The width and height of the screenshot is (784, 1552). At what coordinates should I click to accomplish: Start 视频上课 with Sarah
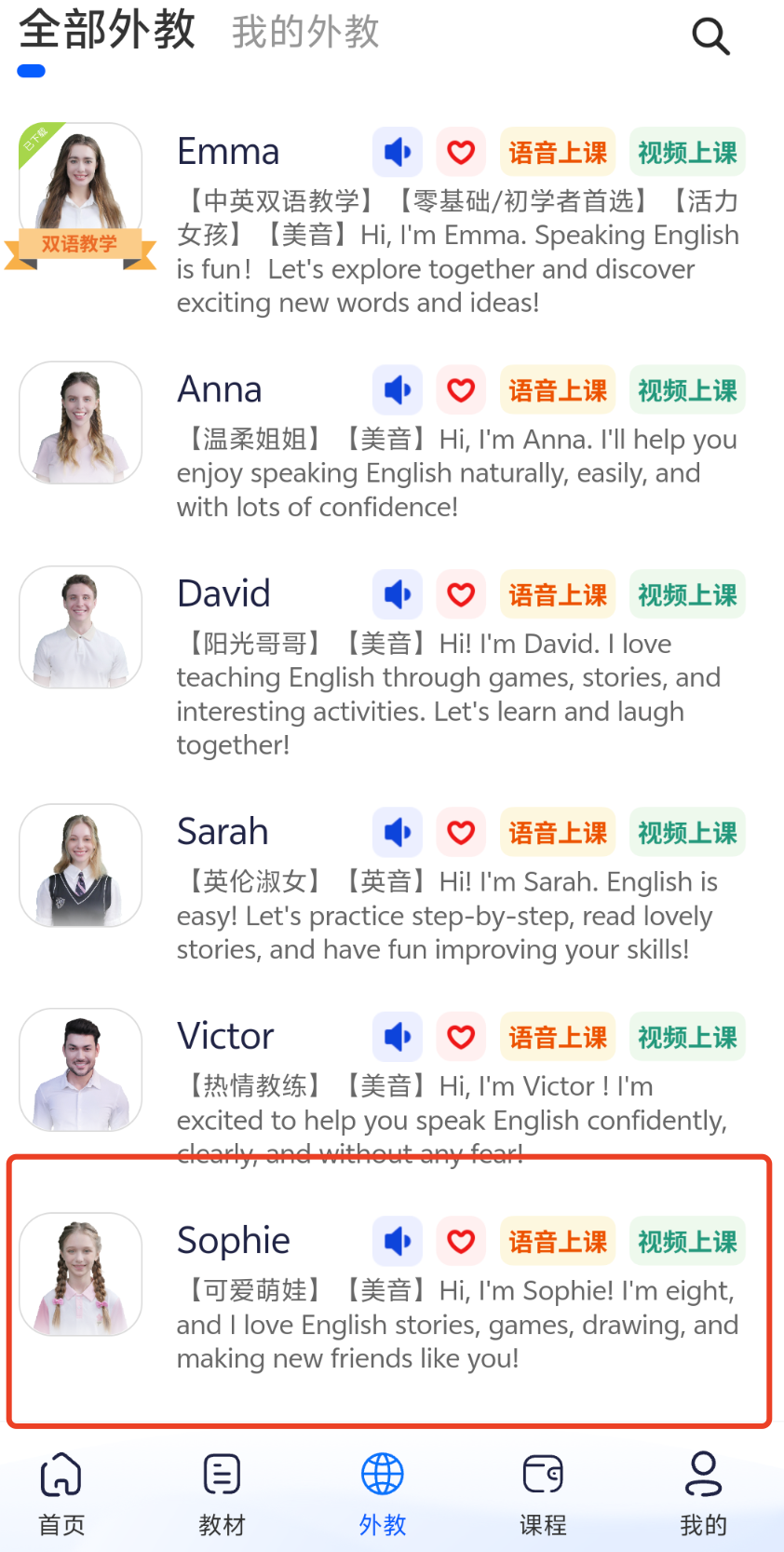tap(687, 832)
